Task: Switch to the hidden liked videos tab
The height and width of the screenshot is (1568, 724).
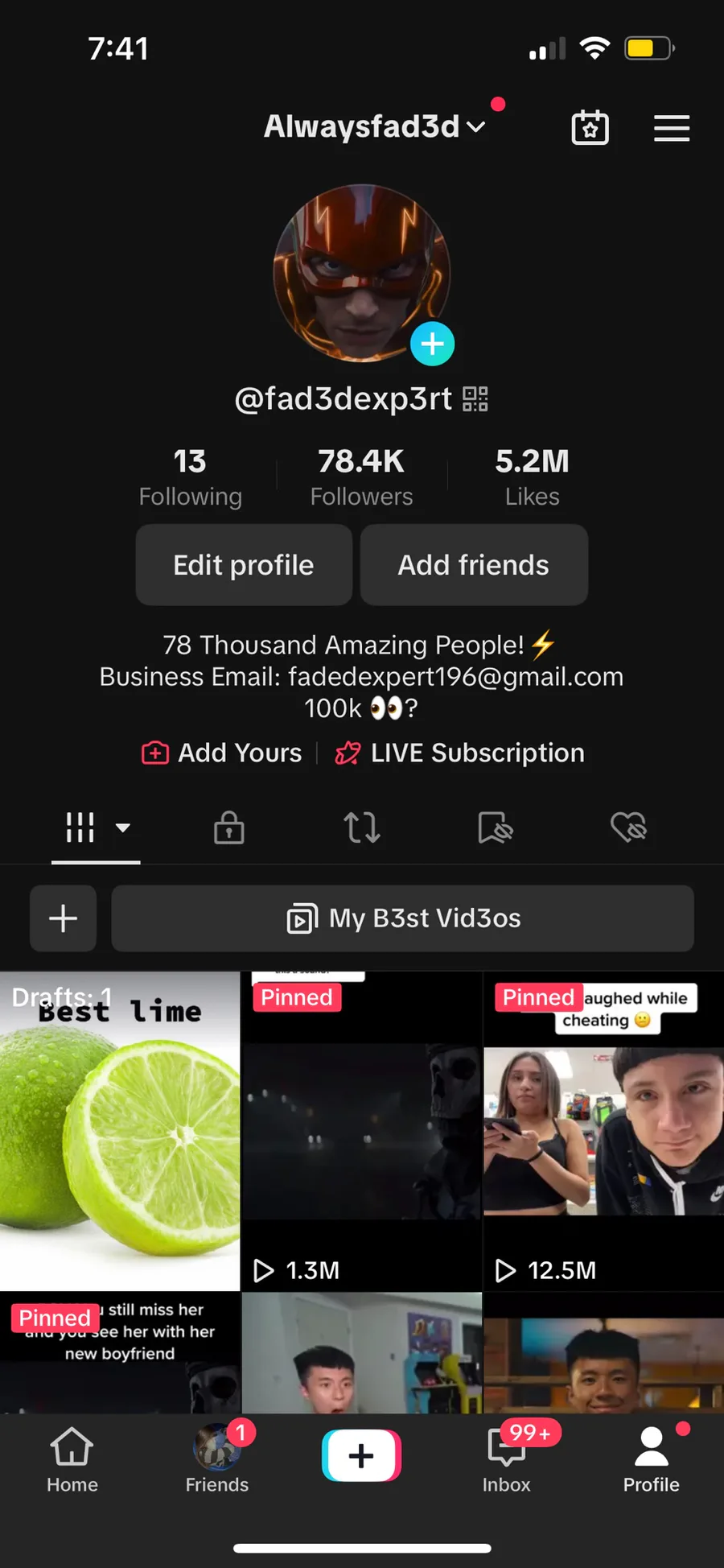Action: 628,827
